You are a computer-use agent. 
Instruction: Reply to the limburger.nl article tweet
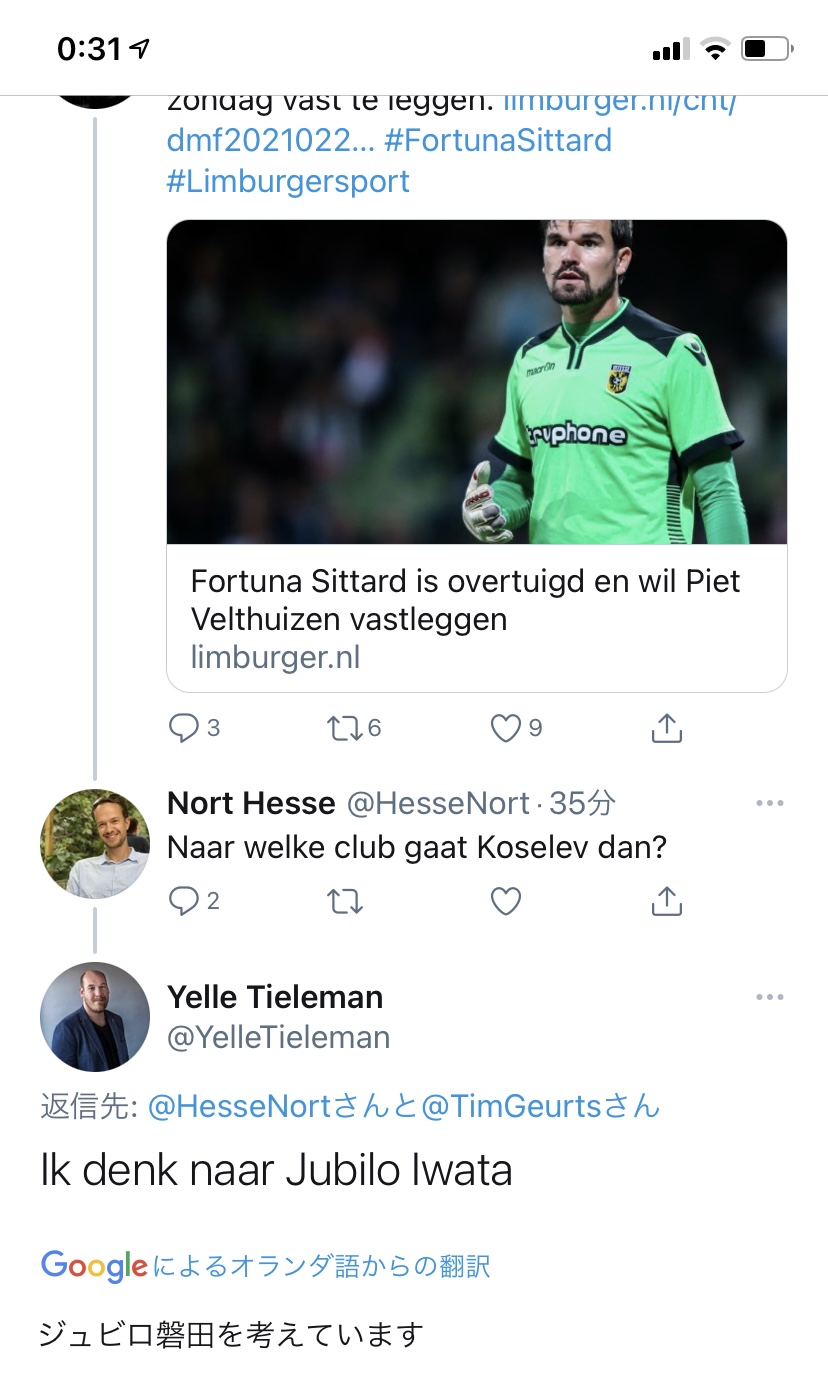(x=194, y=728)
